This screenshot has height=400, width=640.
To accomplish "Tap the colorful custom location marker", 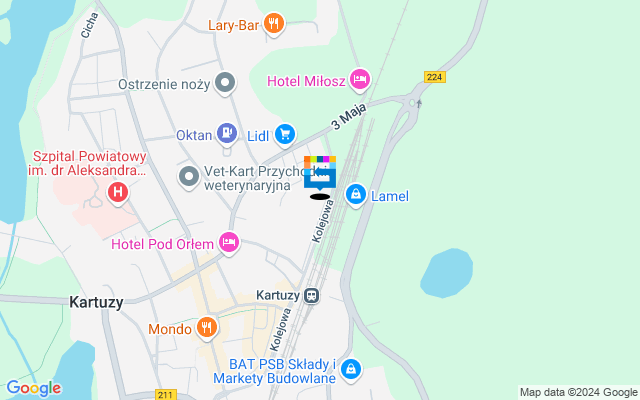I will (320, 172).
